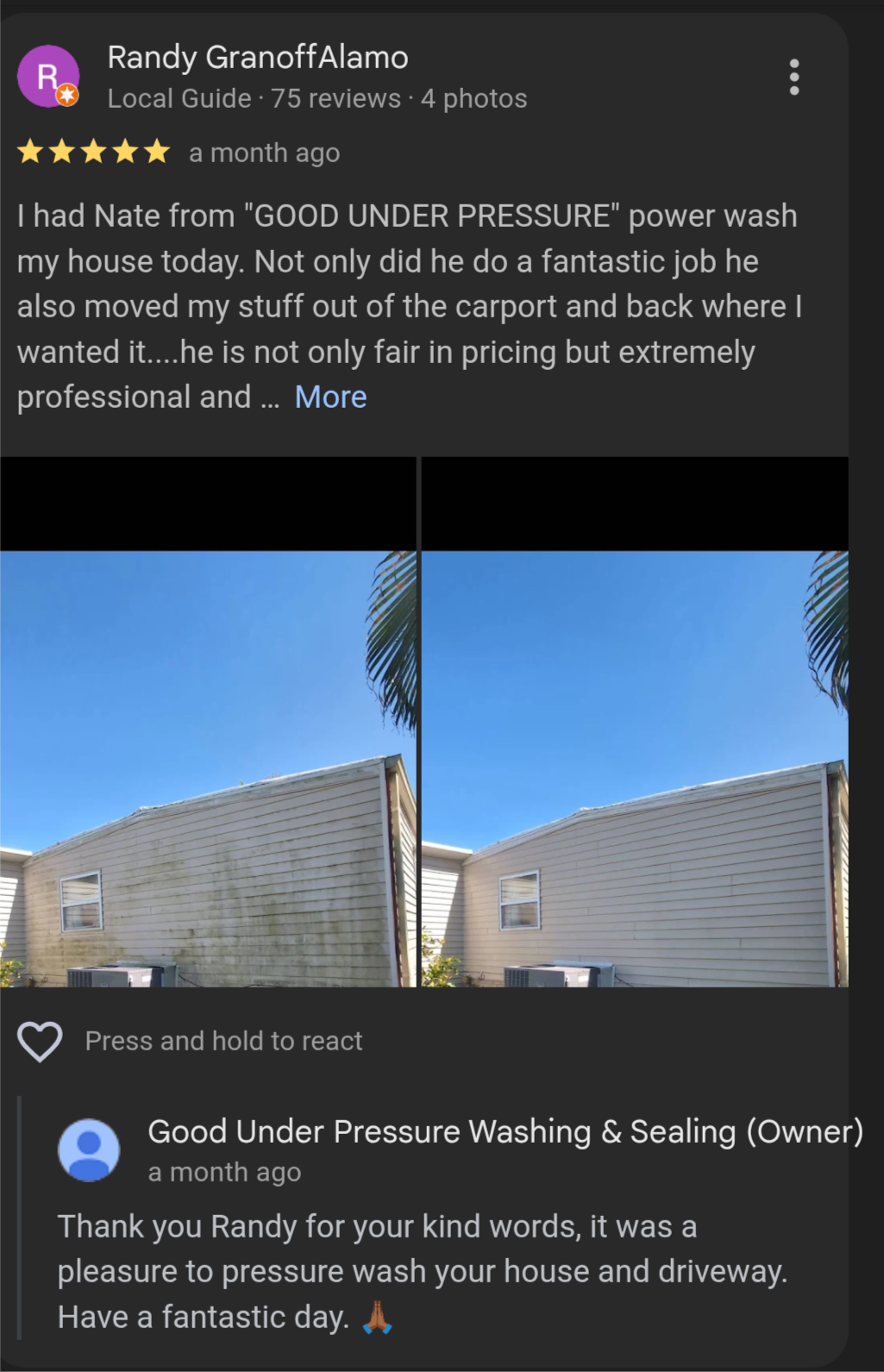Open the before-wash photo with green stains

click(208, 767)
